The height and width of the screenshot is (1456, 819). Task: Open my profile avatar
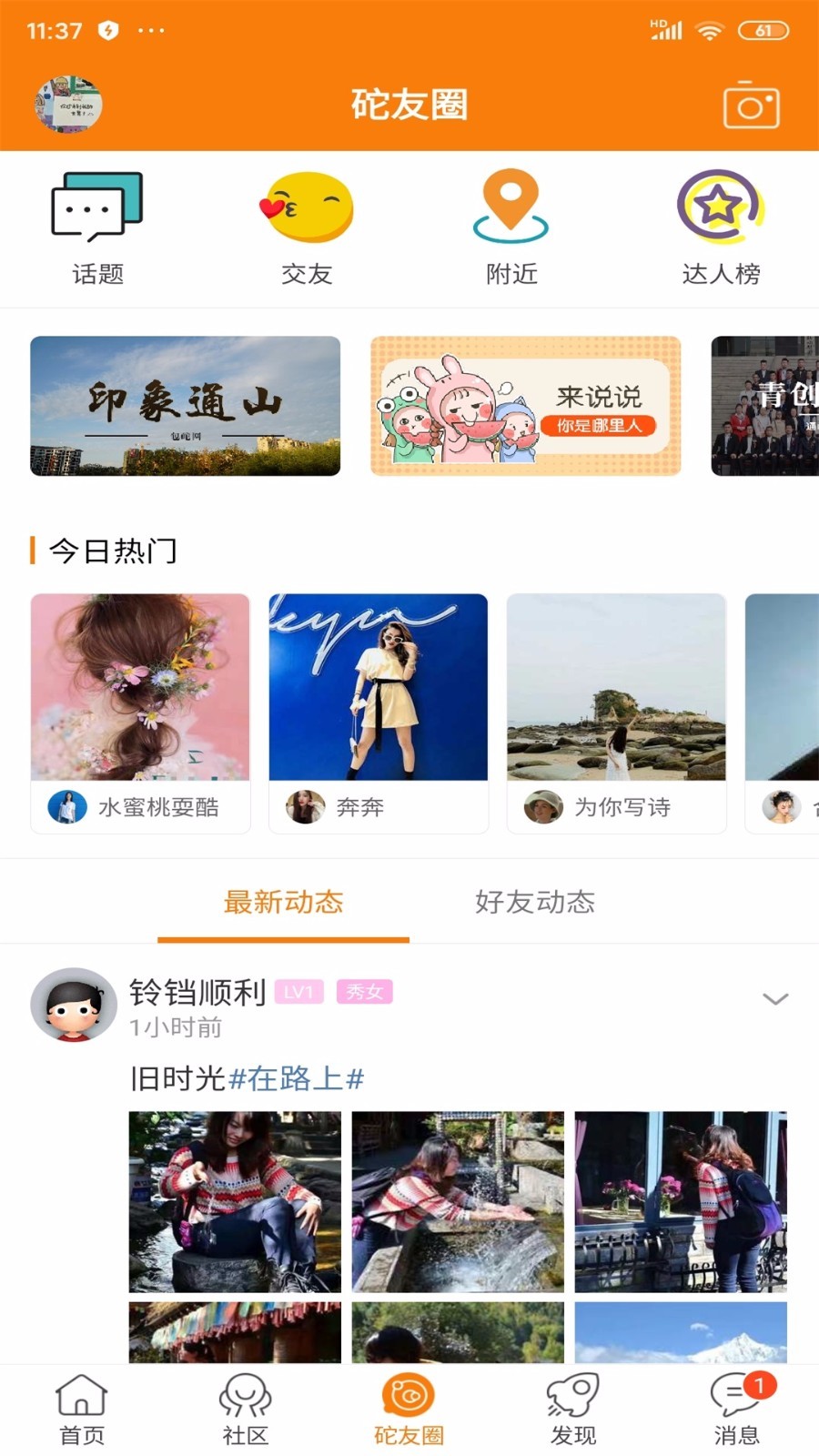[x=68, y=104]
